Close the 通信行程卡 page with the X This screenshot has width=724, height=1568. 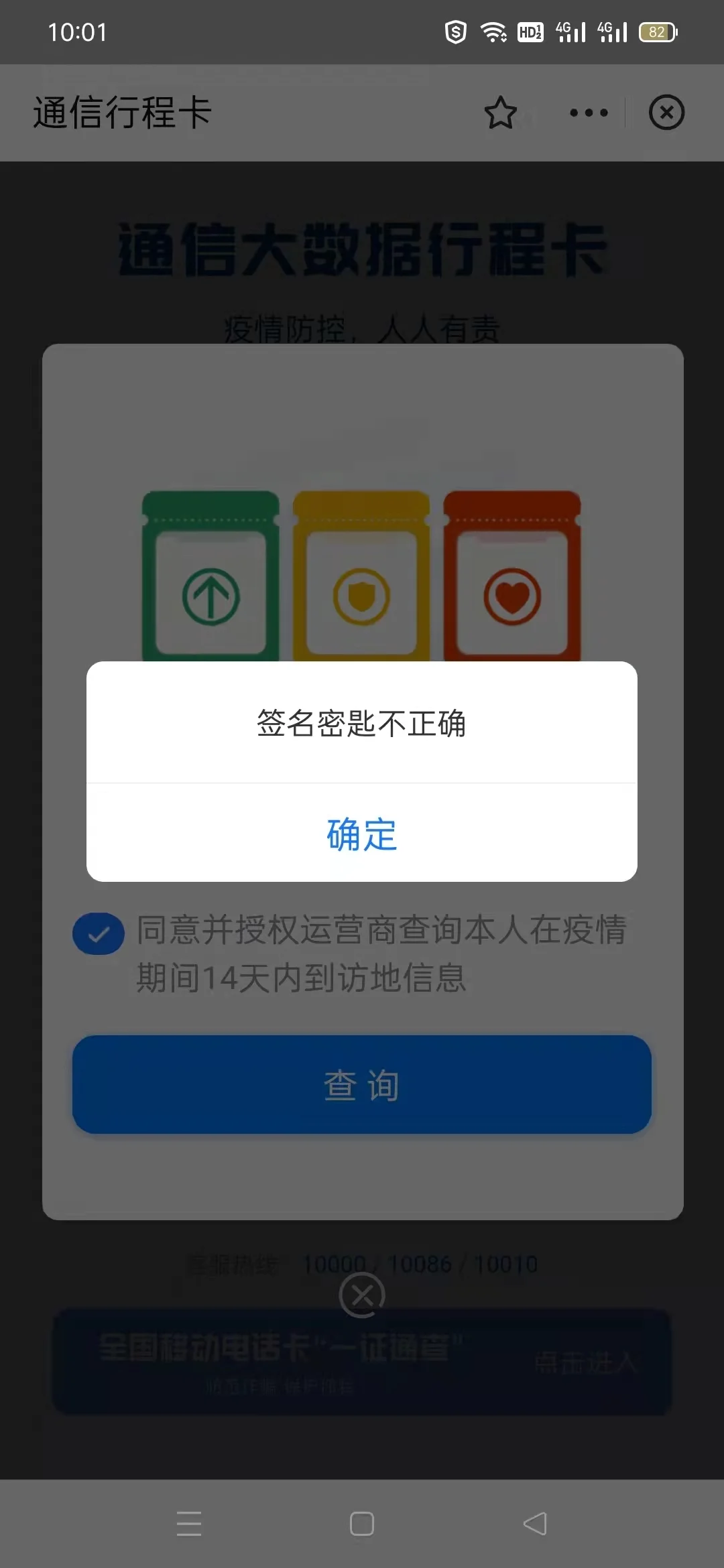coord(667,113)
